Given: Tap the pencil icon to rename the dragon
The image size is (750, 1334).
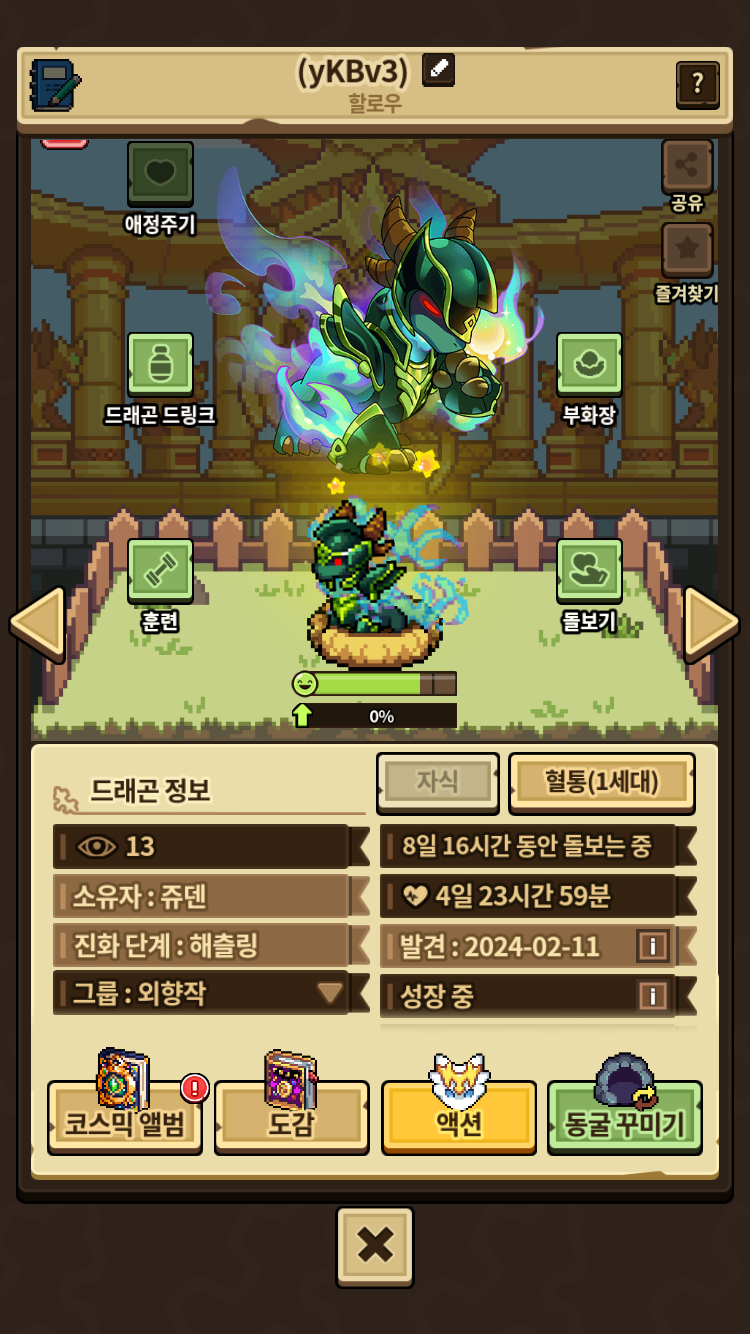Looking at the screenshot, I should tap(438, 70).
